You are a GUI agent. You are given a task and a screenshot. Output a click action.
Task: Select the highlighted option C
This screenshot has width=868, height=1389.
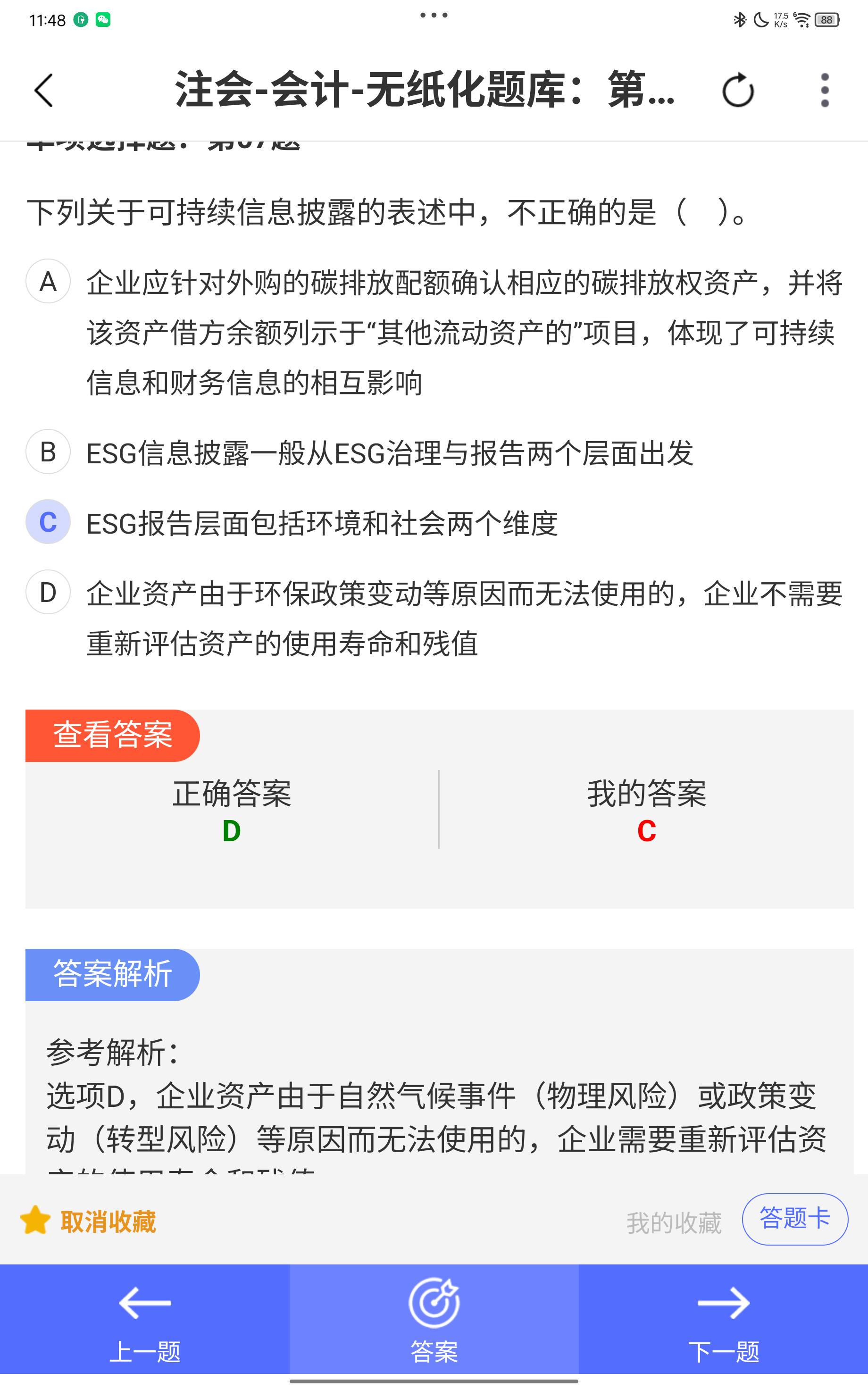[48, 522]
